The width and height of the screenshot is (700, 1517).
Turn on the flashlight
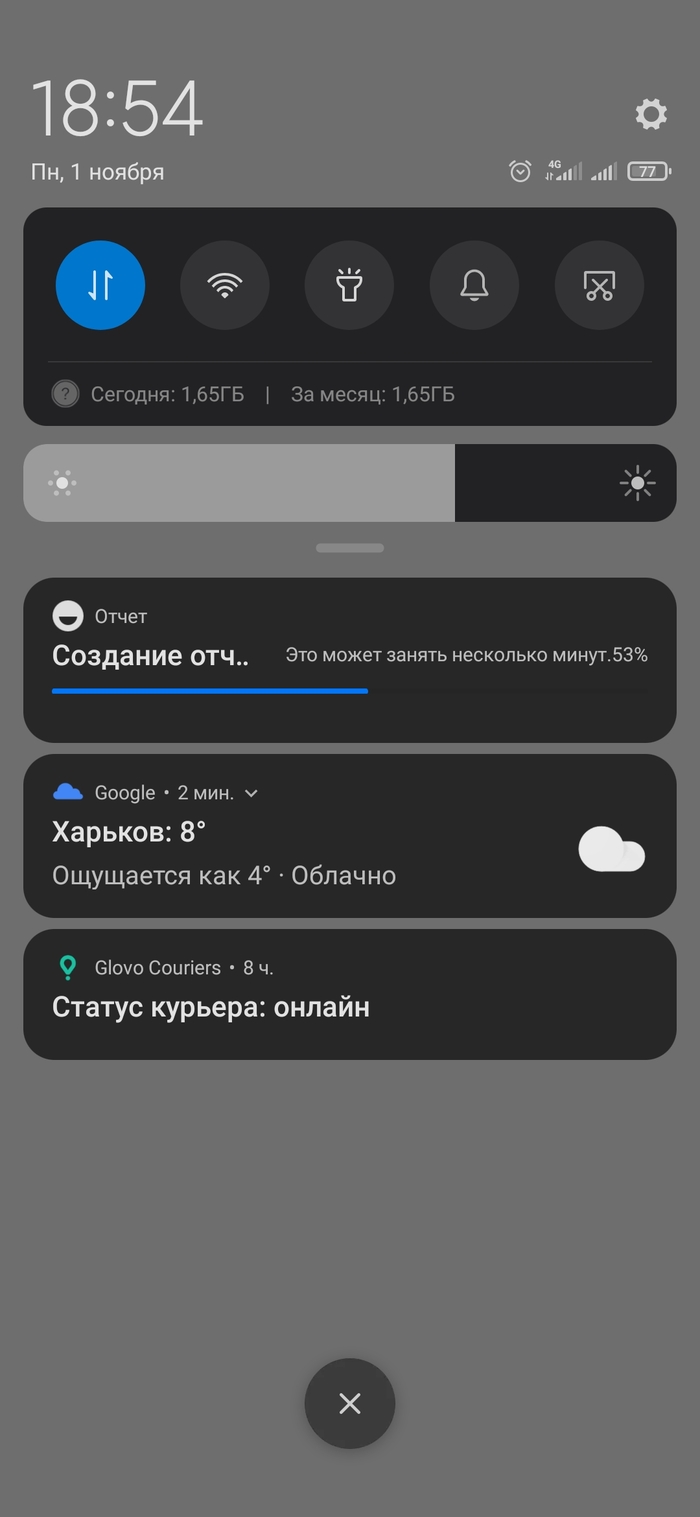point(349,286)
